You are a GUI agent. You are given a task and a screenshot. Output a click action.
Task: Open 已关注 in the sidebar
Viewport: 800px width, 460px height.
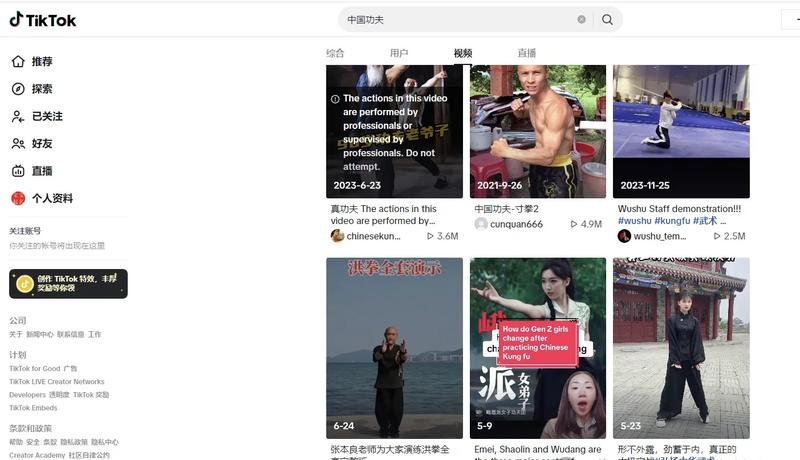46,116
